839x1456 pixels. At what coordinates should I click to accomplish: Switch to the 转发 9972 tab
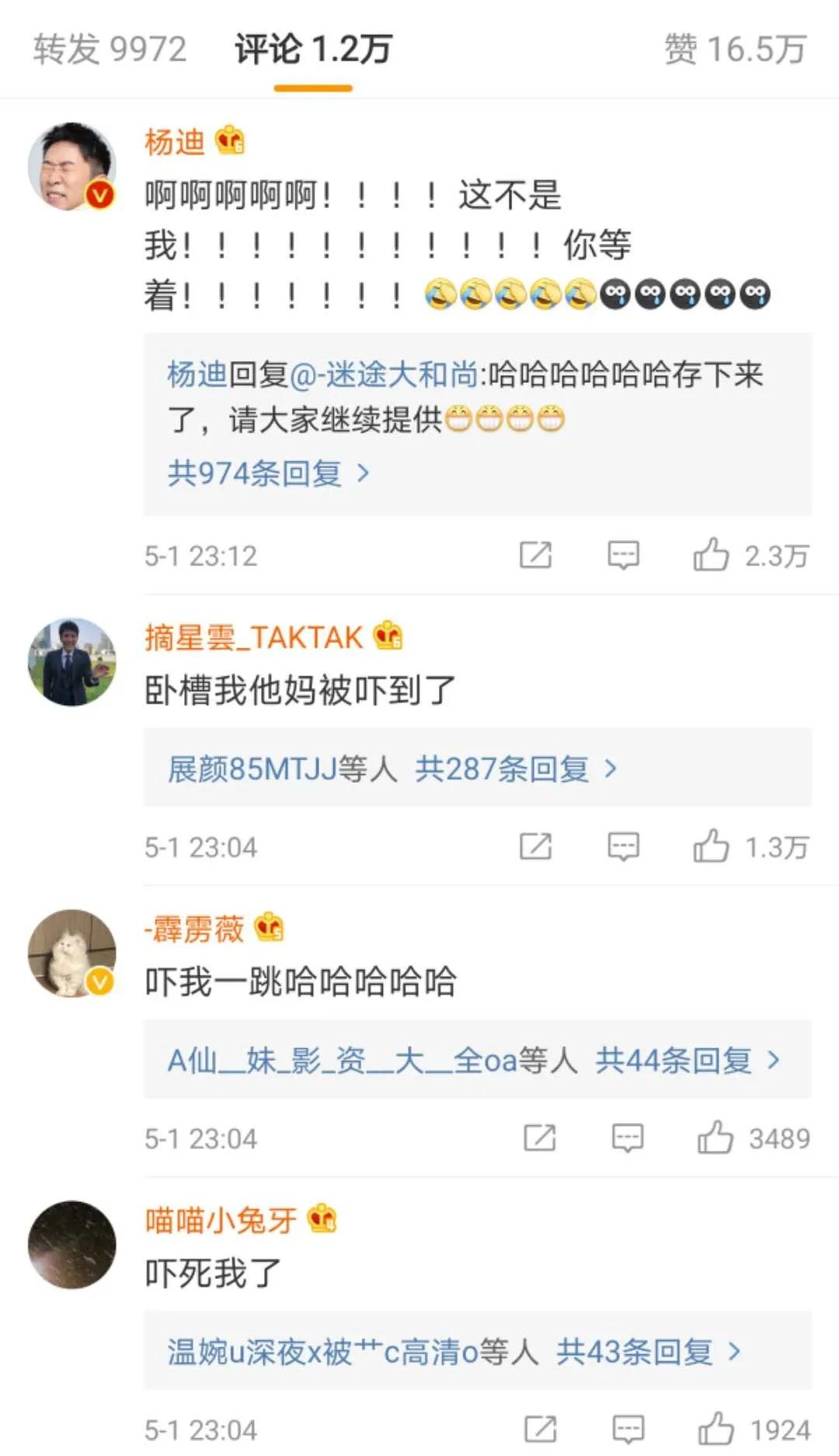(110, 49)
